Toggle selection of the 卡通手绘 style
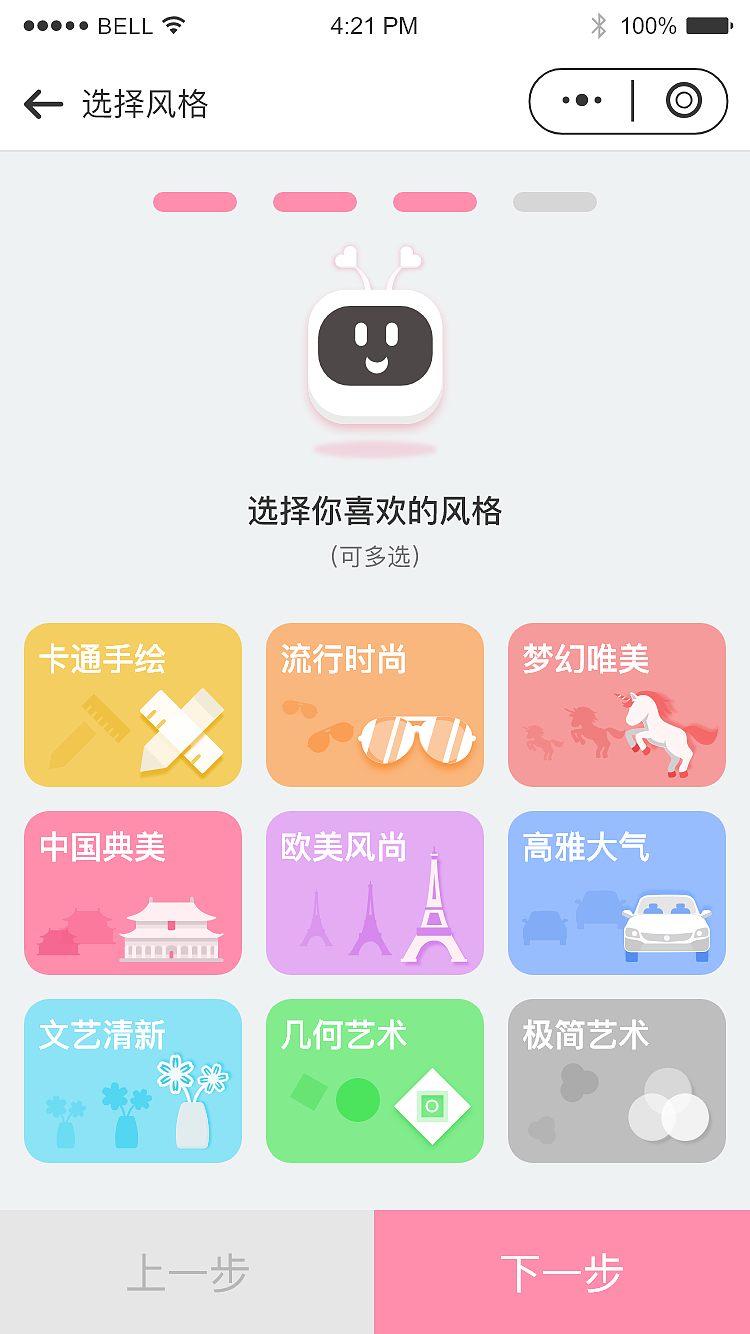The width and height of the screenshot is (750, 1334). [x=132, y=705]
